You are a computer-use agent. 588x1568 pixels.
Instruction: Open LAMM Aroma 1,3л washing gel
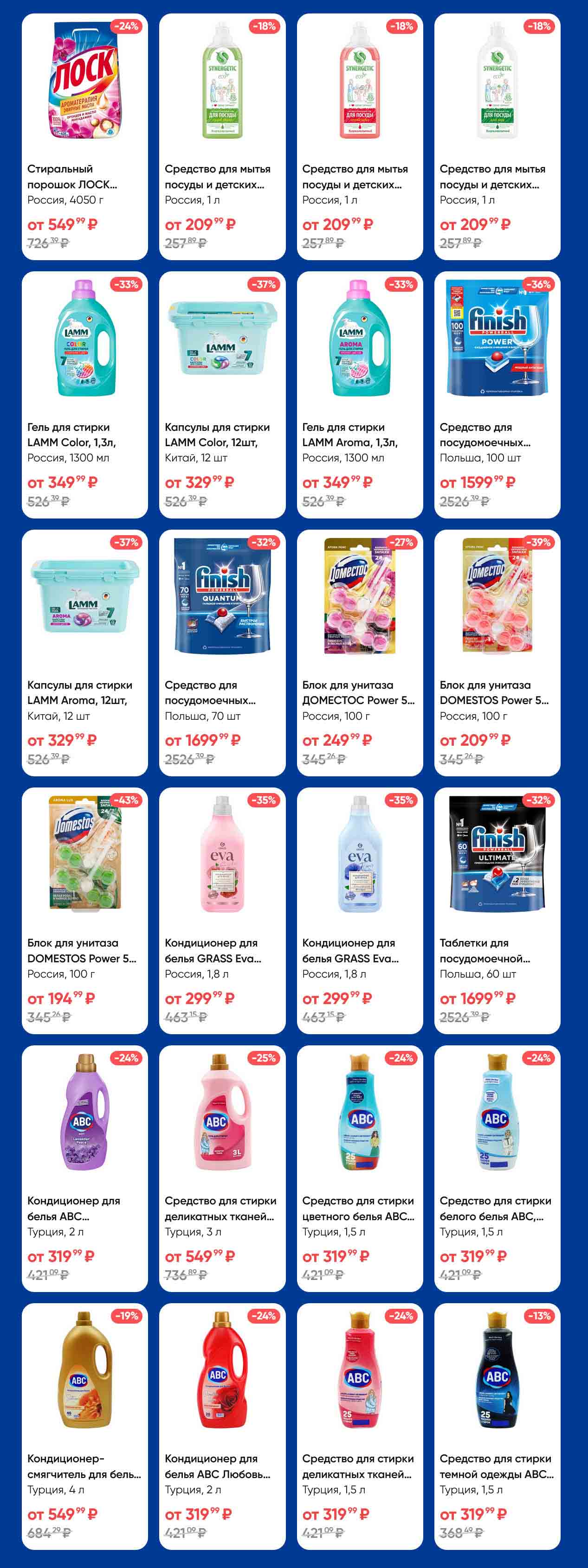point(360,394)
